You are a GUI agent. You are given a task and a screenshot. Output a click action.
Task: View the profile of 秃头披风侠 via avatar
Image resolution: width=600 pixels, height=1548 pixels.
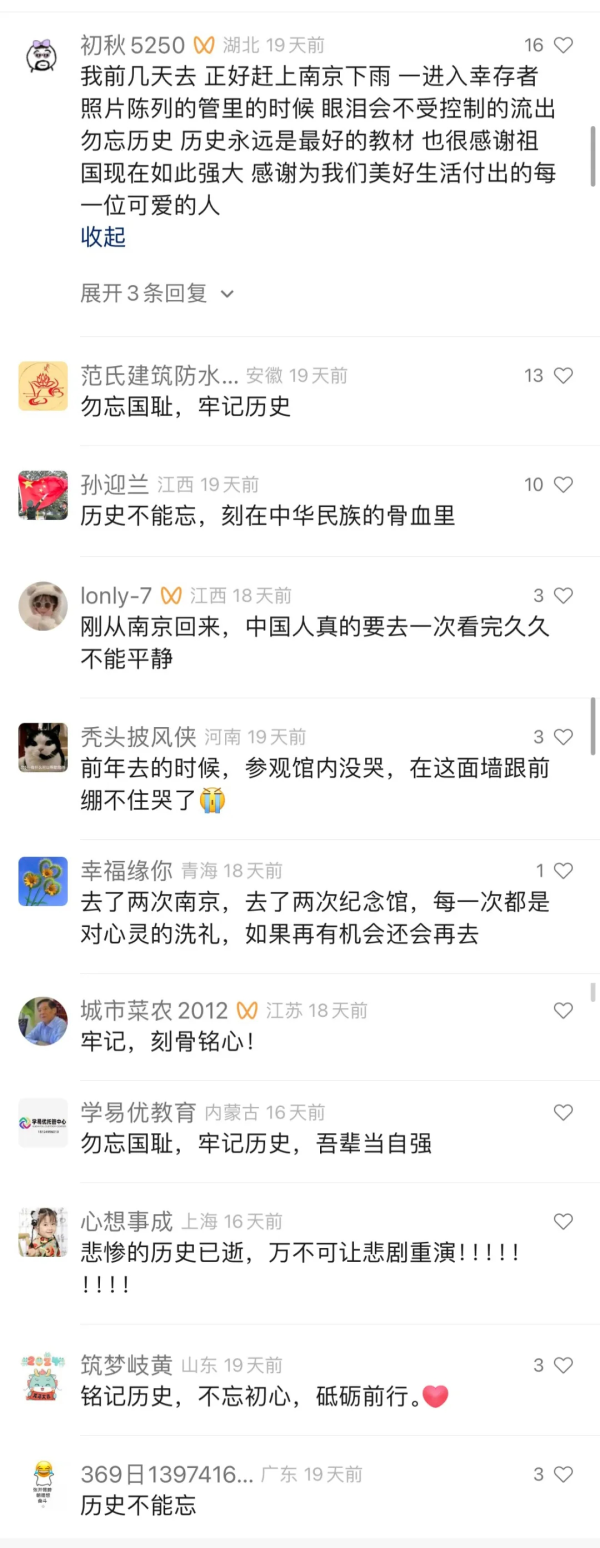pyautogui.click(x=43, y=747)
